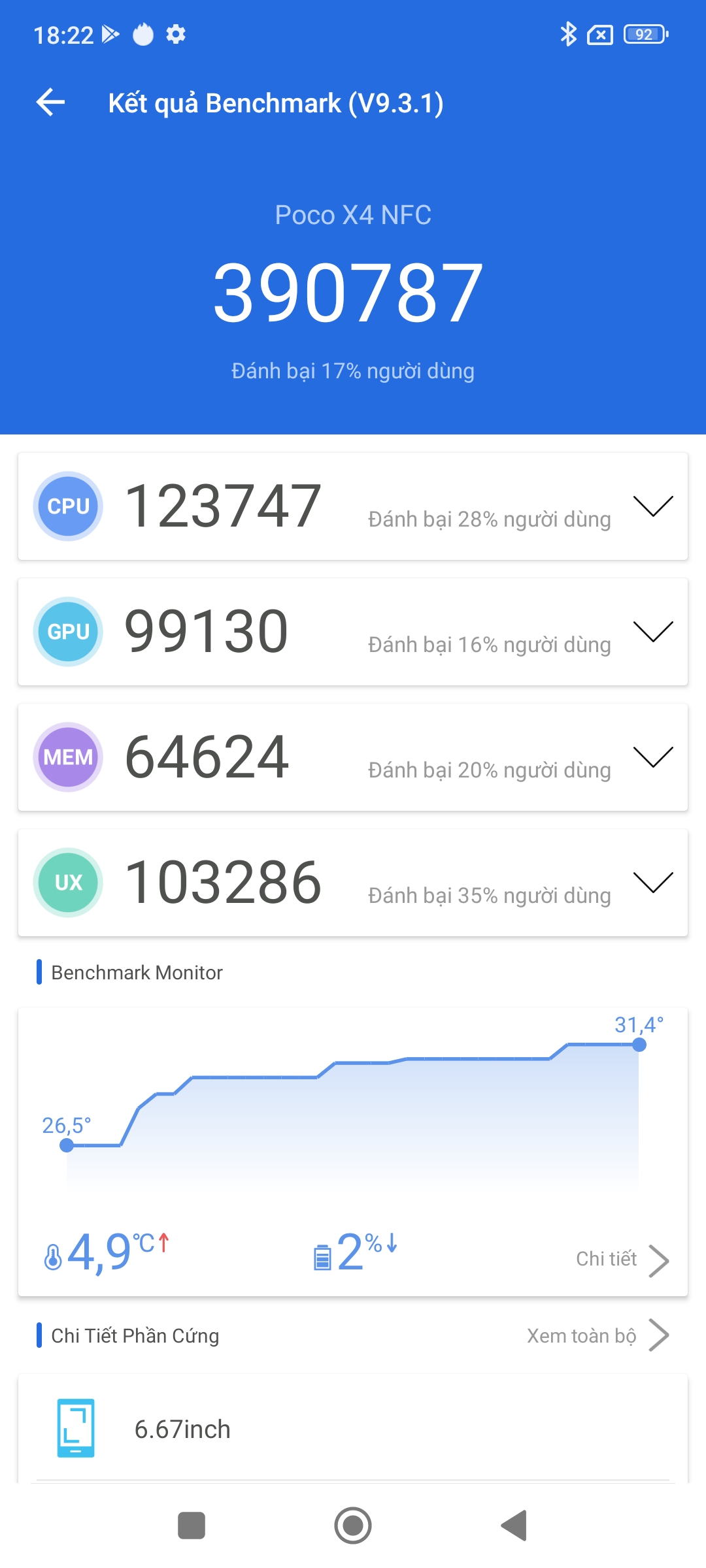The image size is (706, 1568).
Task: Expand the MEM score card
Action: (653, 757)
